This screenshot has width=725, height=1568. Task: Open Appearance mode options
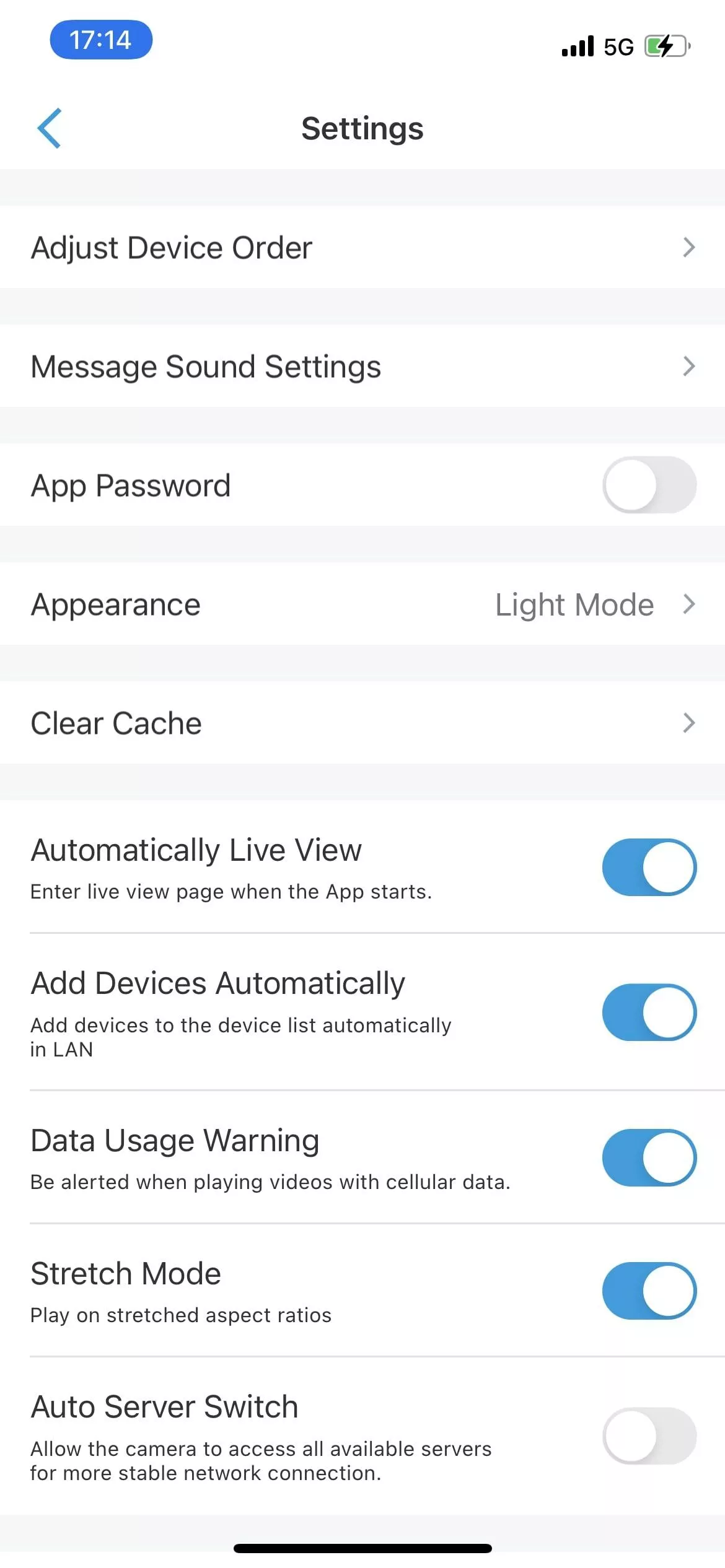coord(362,604)
